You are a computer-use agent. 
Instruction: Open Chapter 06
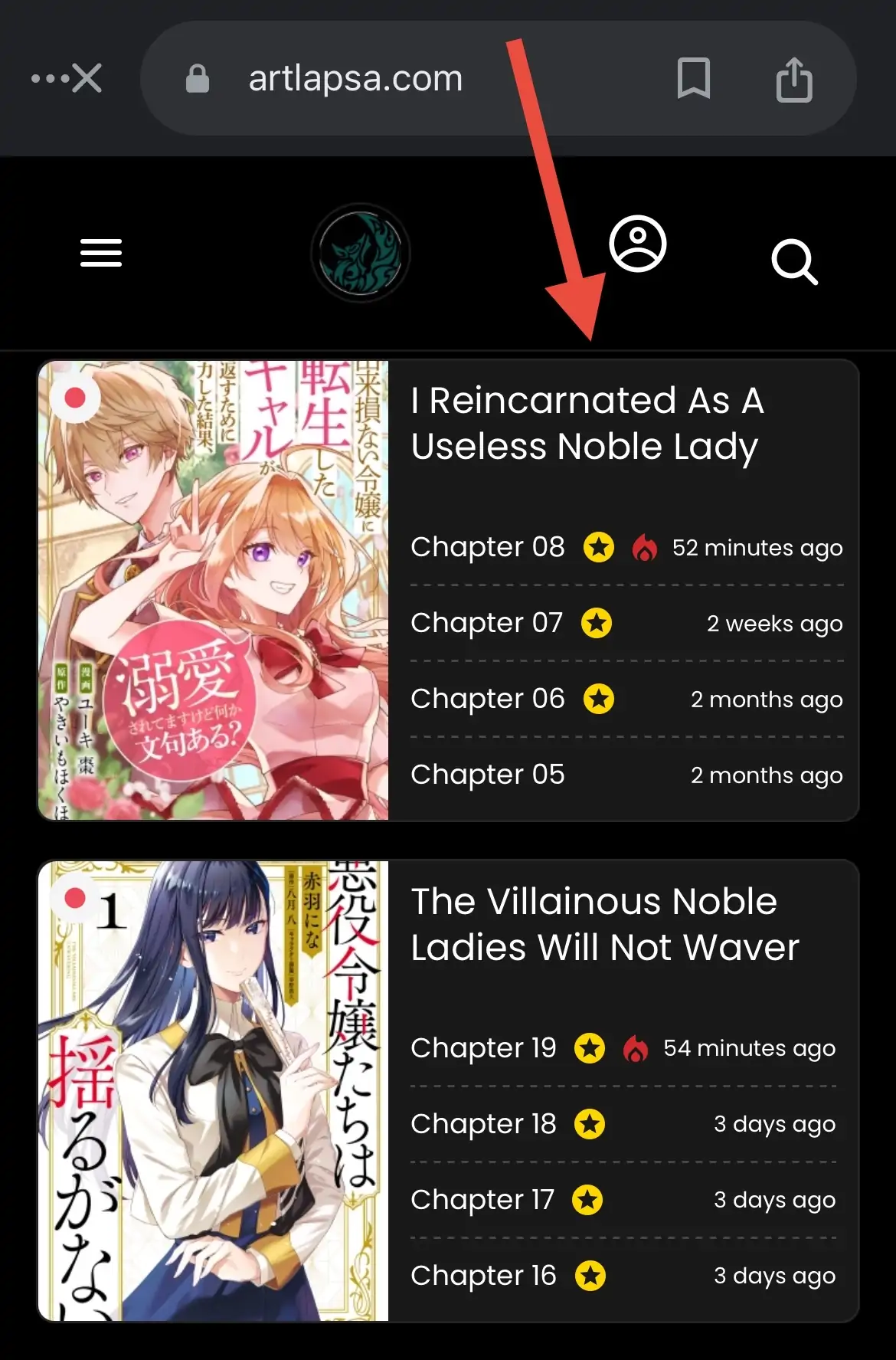[488, 699]
